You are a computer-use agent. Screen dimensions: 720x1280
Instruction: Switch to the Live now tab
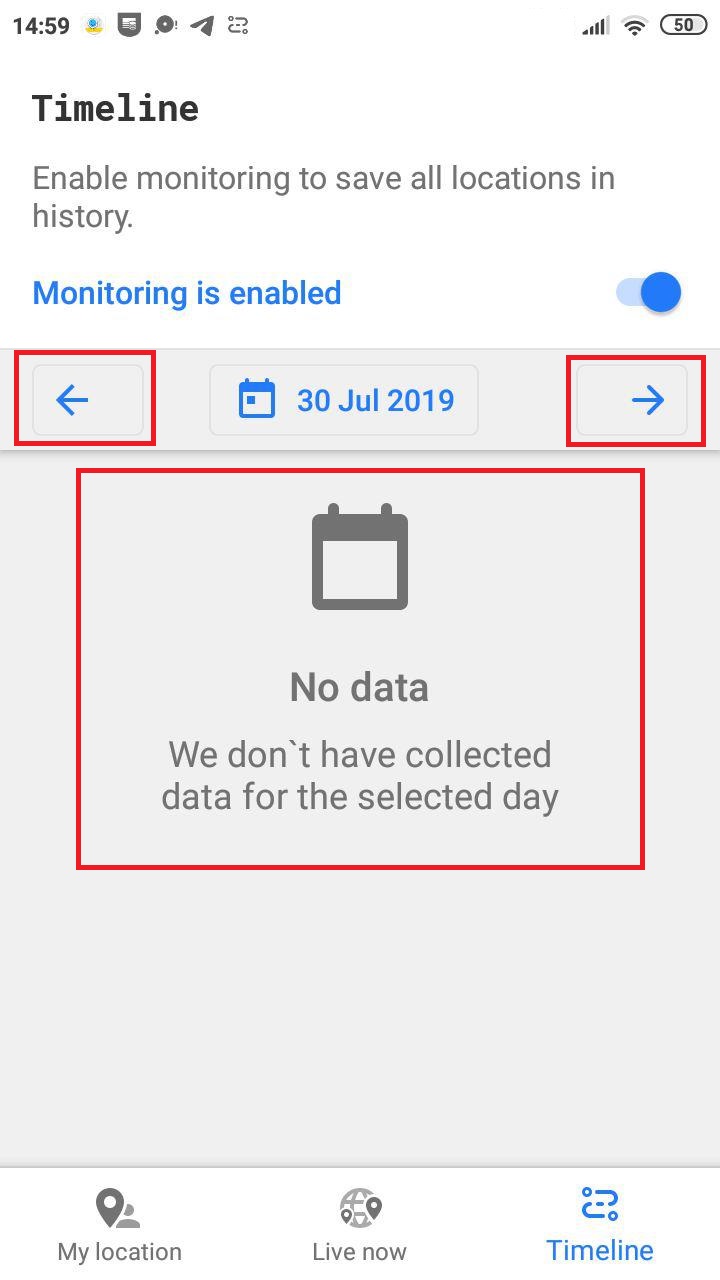pos(359,1225)
